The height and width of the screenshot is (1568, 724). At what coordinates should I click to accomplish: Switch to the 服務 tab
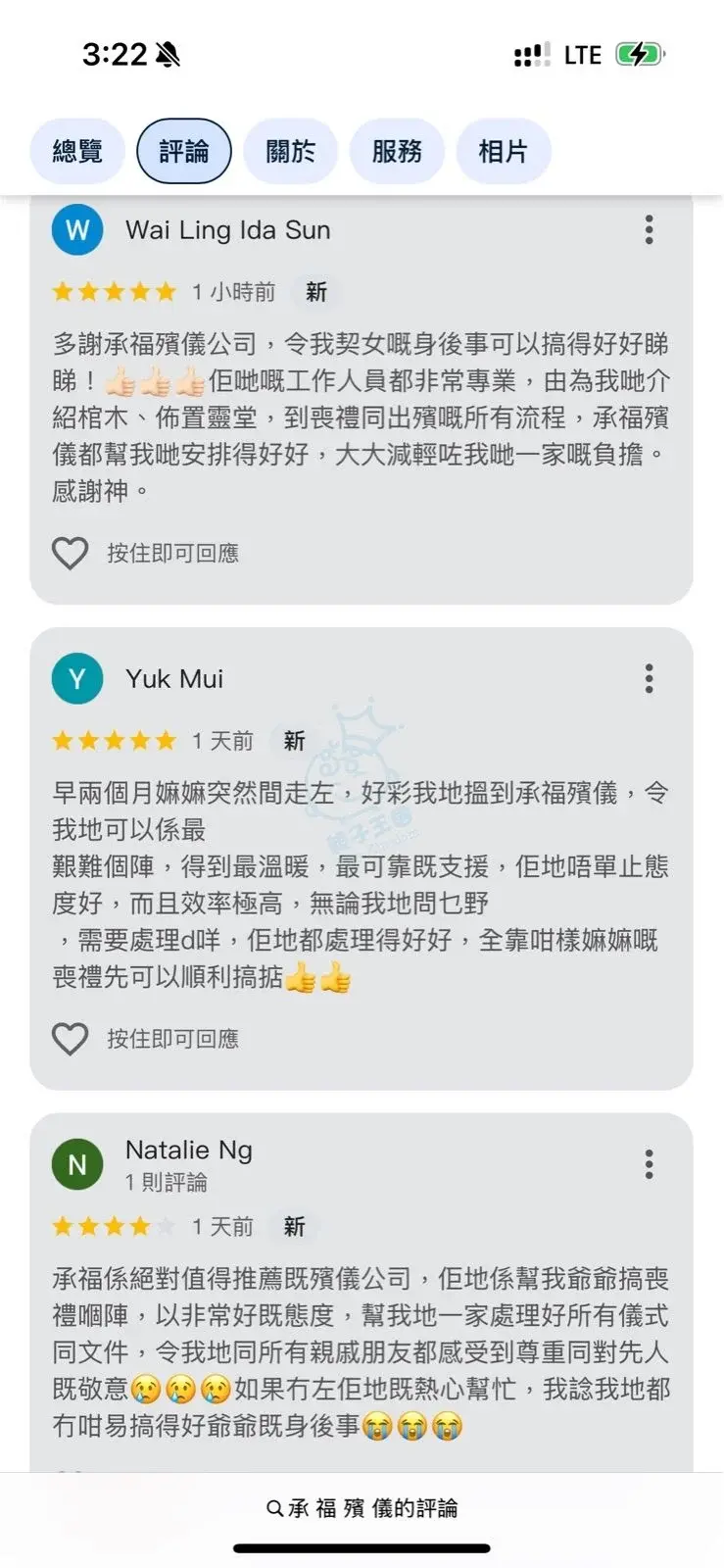(397, 151)
